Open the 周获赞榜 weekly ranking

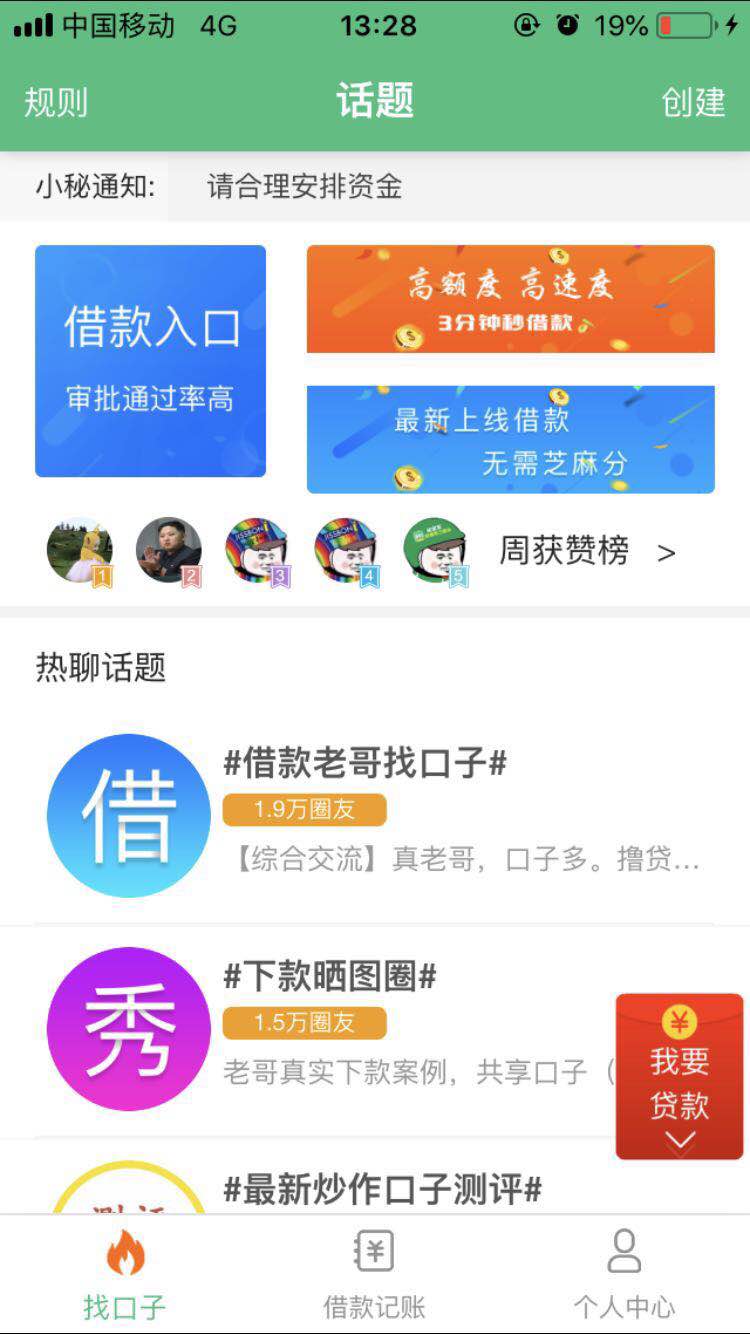587,551
